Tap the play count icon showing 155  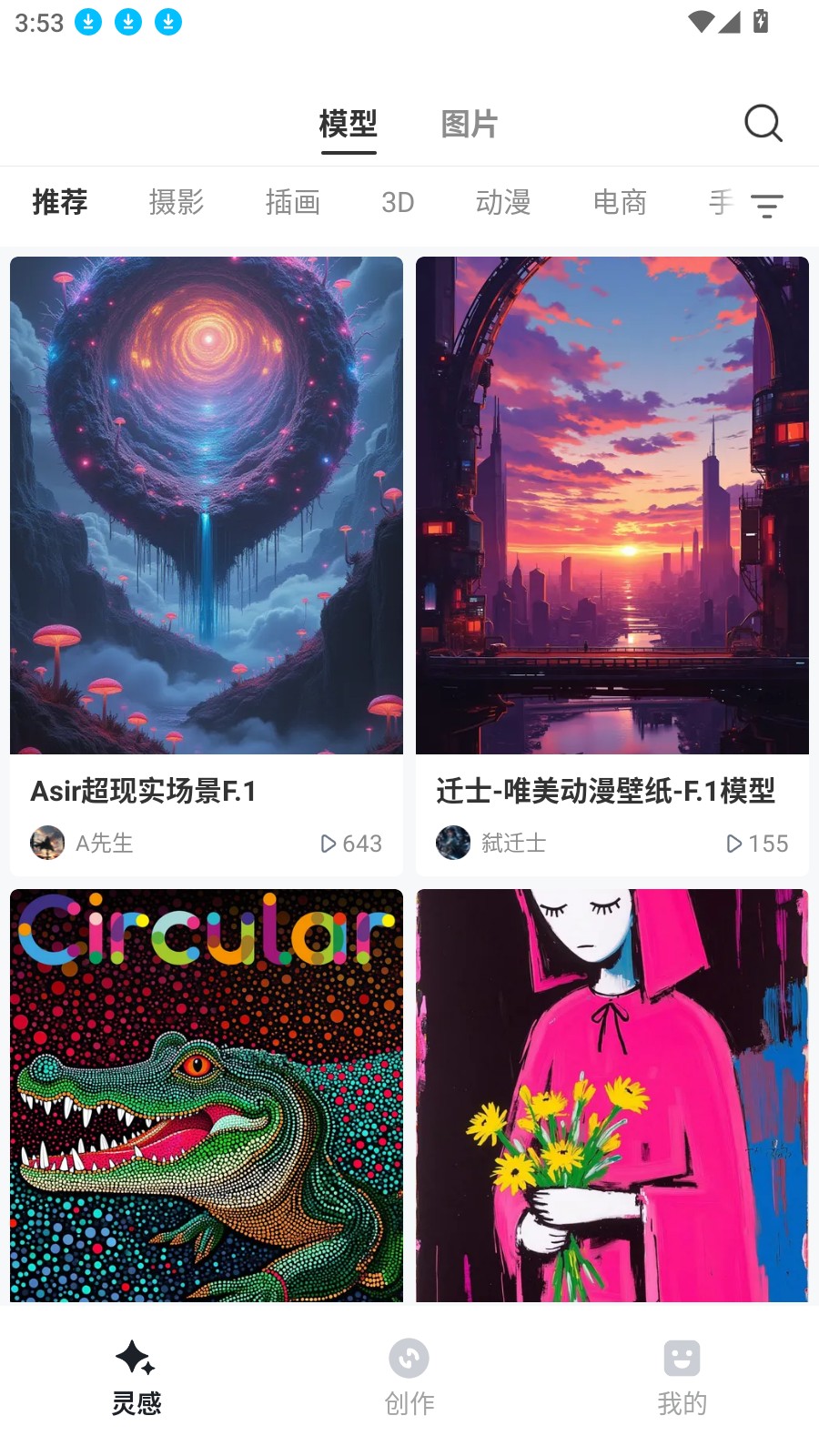click(733, 844)
